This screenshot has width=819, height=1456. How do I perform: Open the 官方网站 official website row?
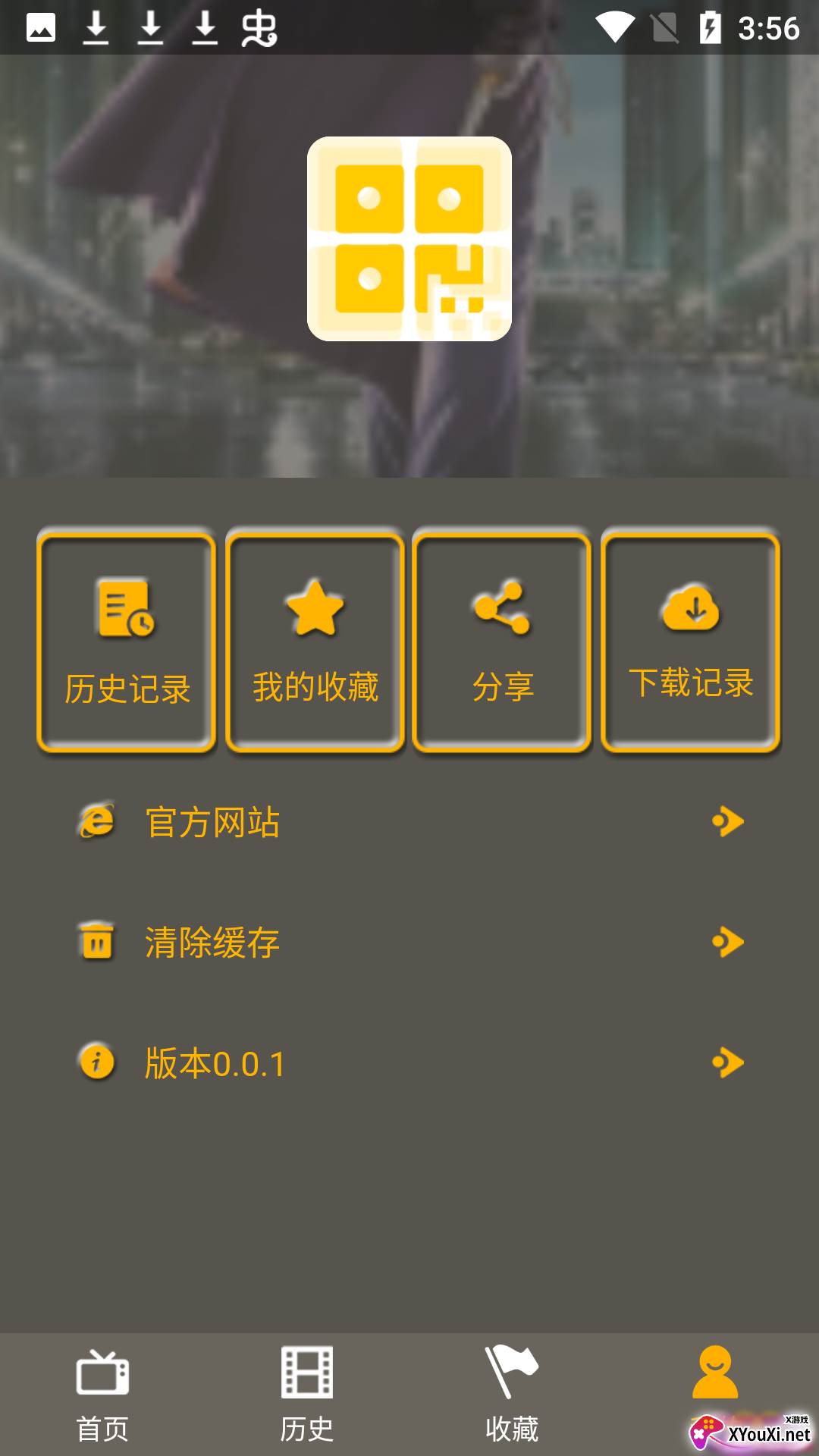(409, 822)
